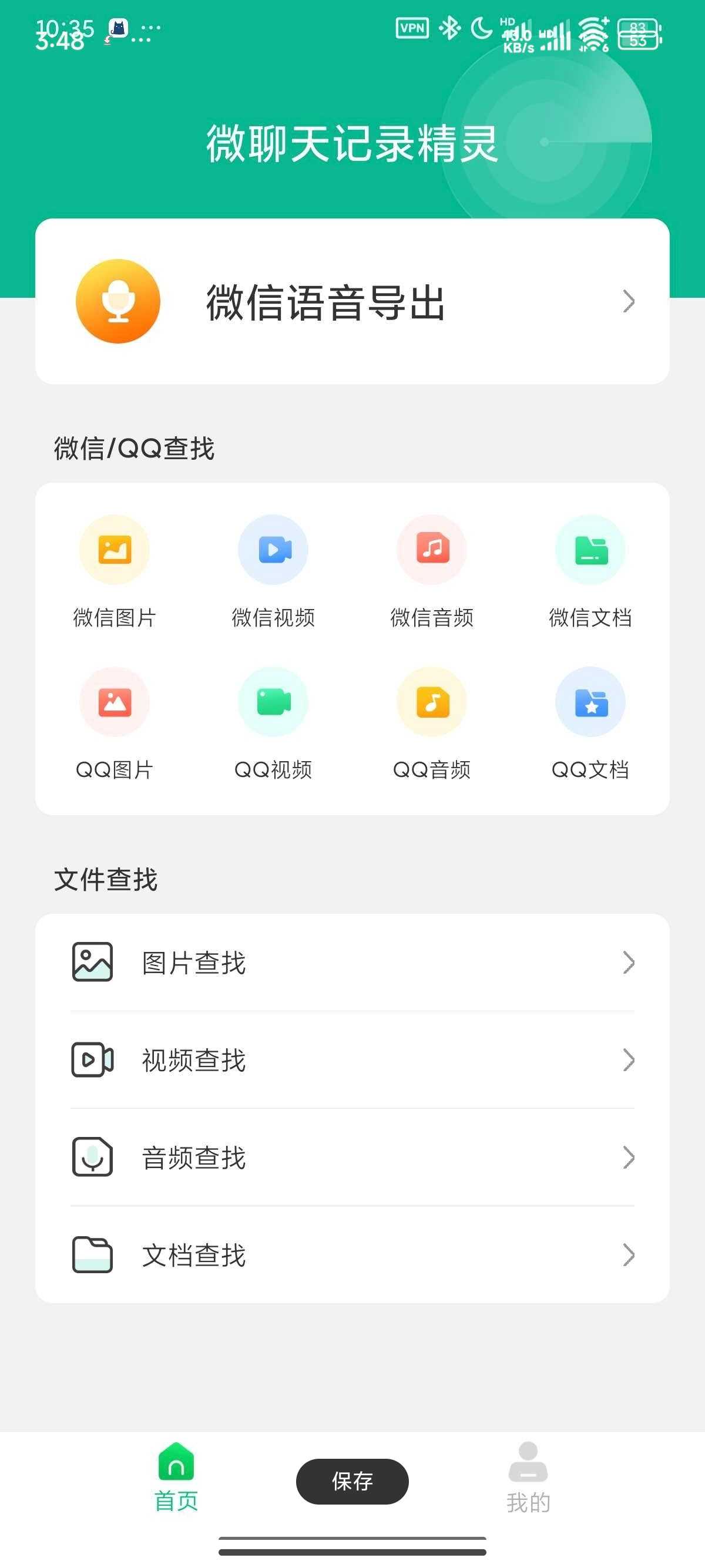Open 文档查找 row
Screen dimensions: 705x1568
(x=352, y=1254)
